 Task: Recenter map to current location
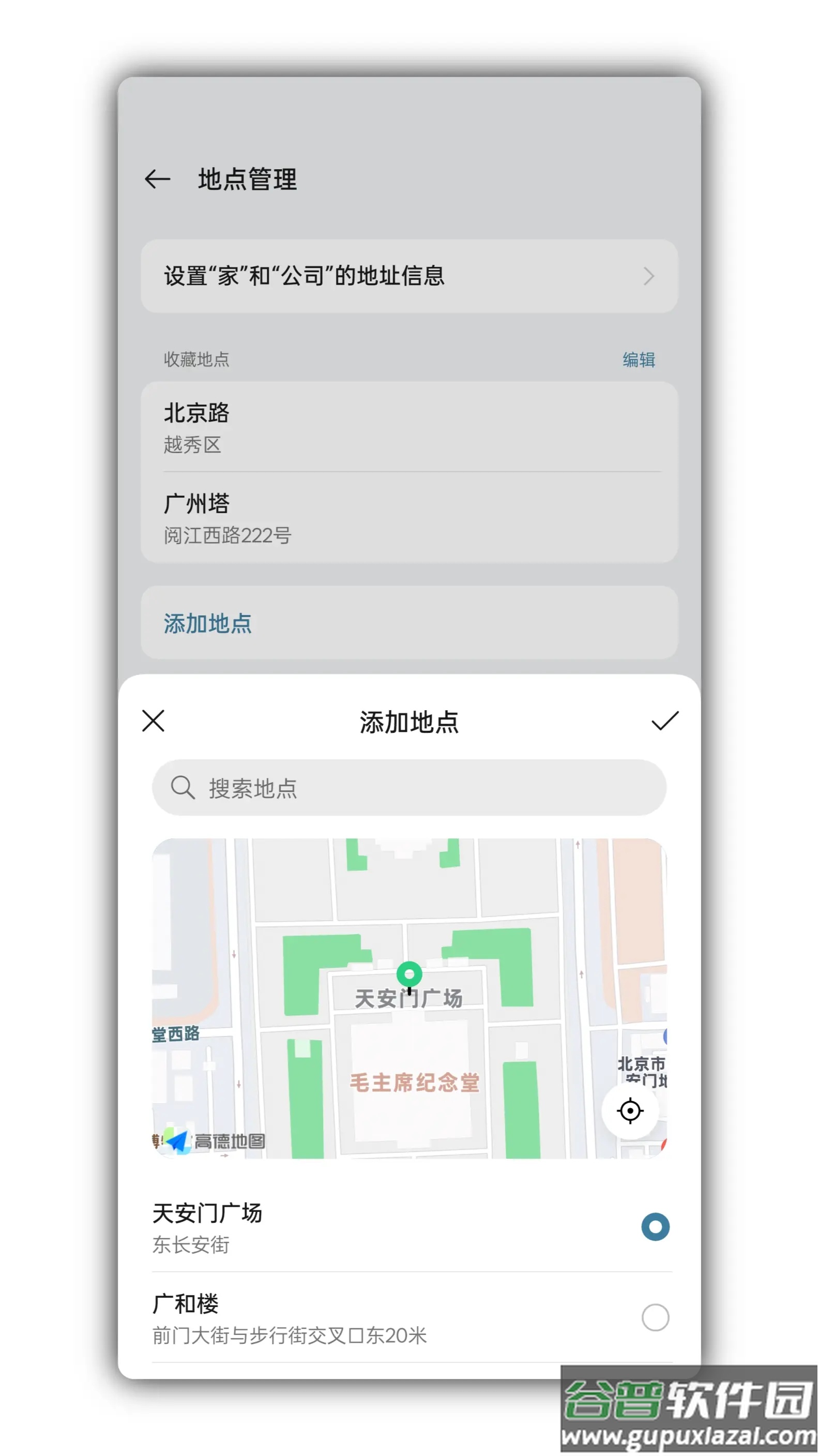[630, 1110]
